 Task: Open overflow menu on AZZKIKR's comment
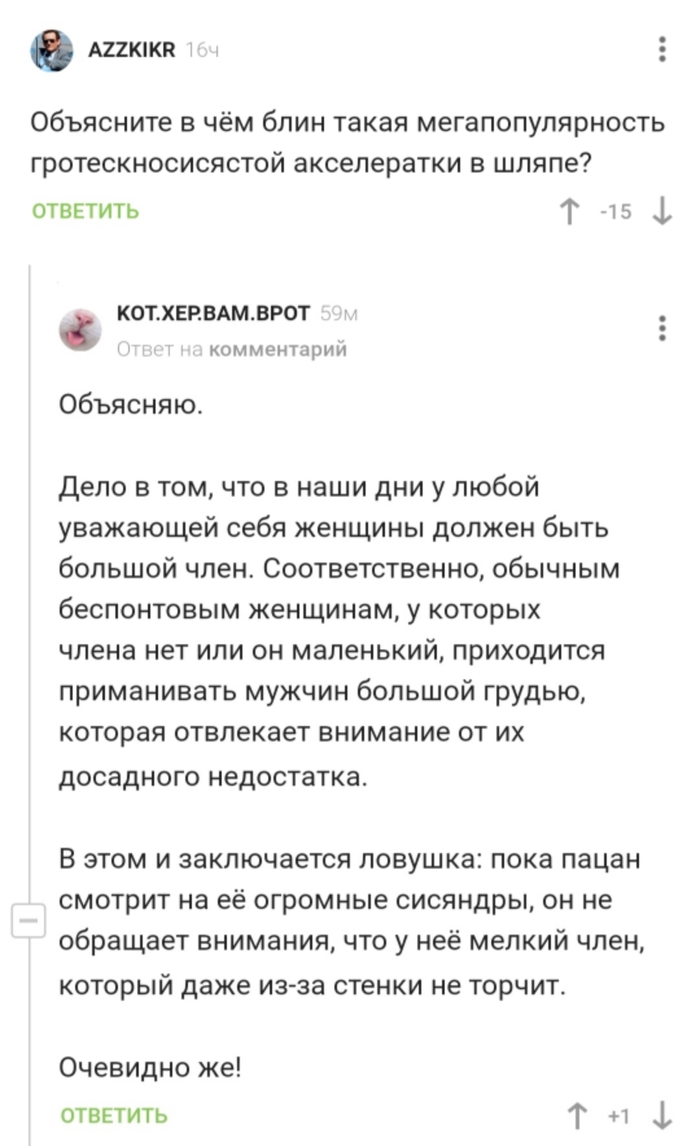coord(661,48)
